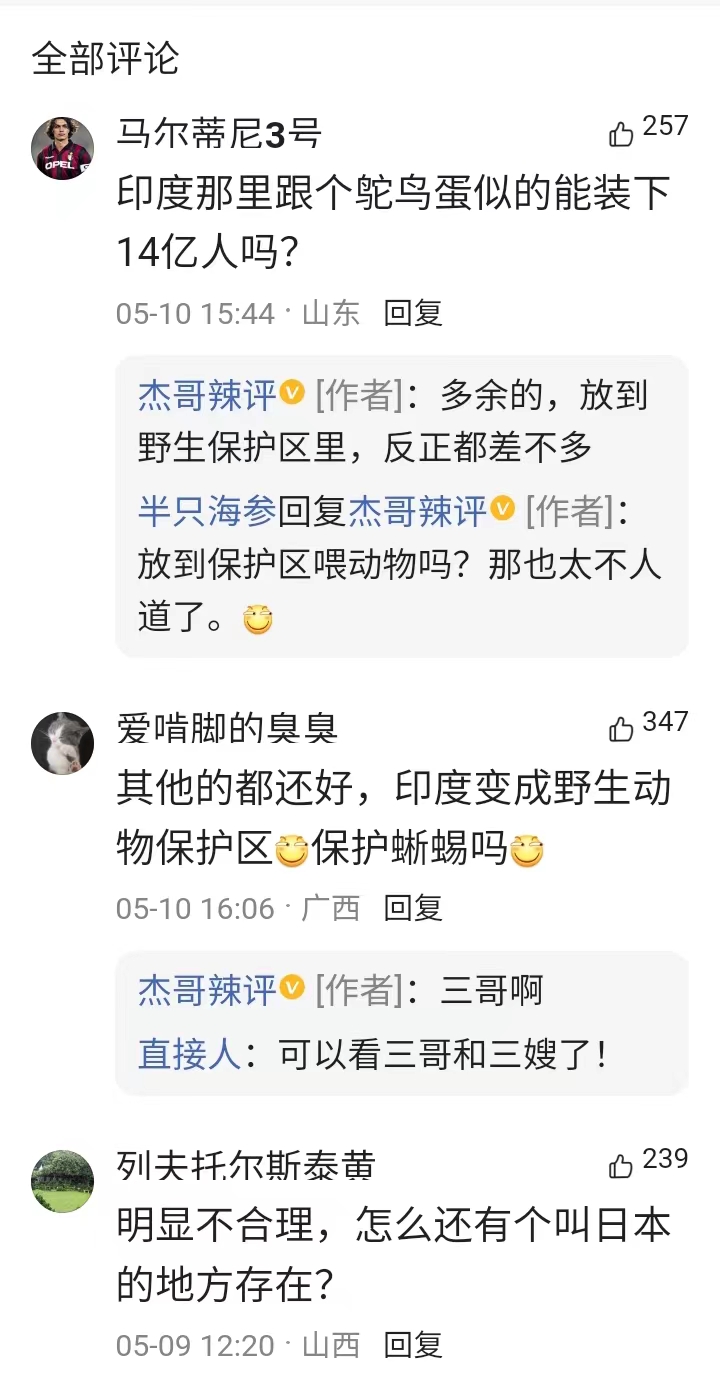This screenshot has height=1383, width=720.
Task: View the profile of user 直接人
Action: 189,1055
